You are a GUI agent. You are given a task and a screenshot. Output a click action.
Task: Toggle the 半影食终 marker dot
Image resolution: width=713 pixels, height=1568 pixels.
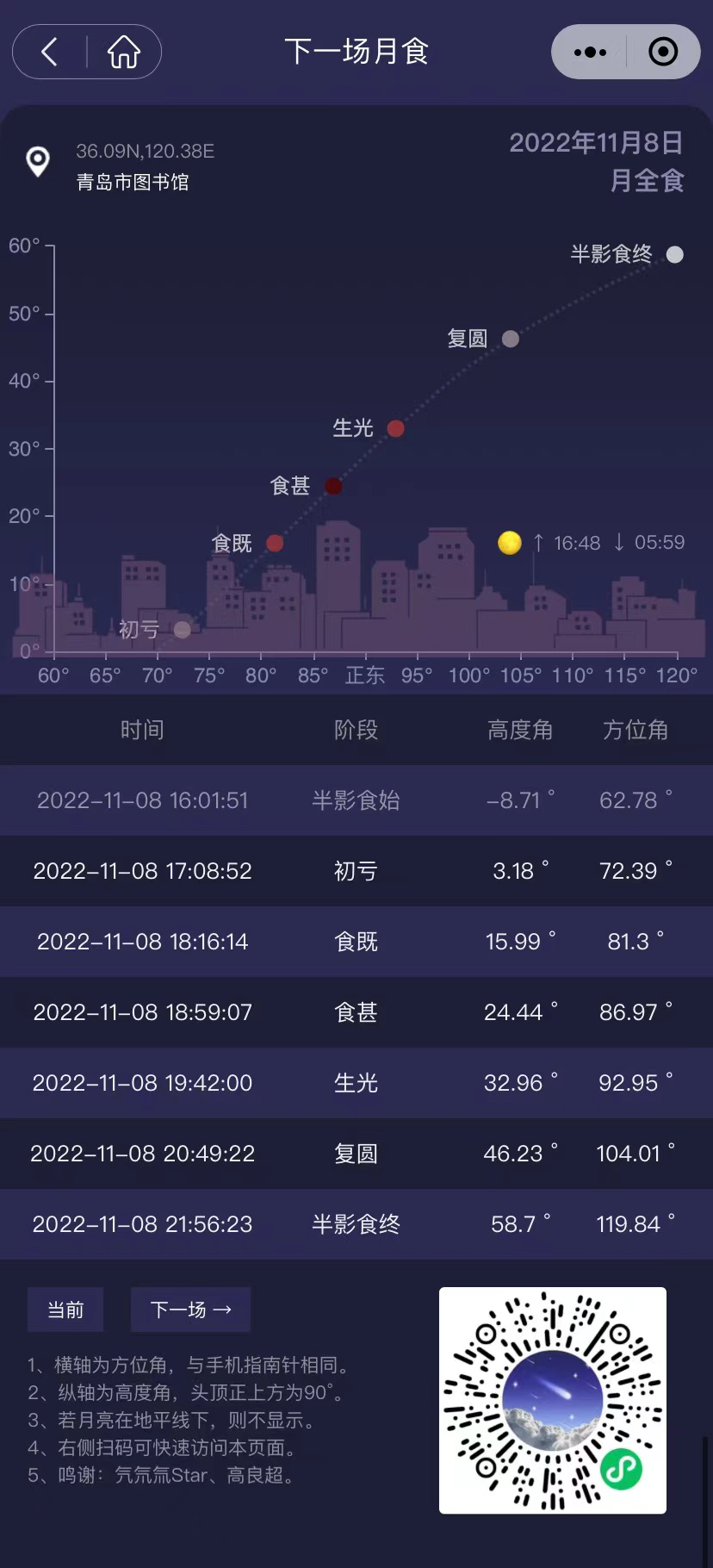tap(674, 255)
